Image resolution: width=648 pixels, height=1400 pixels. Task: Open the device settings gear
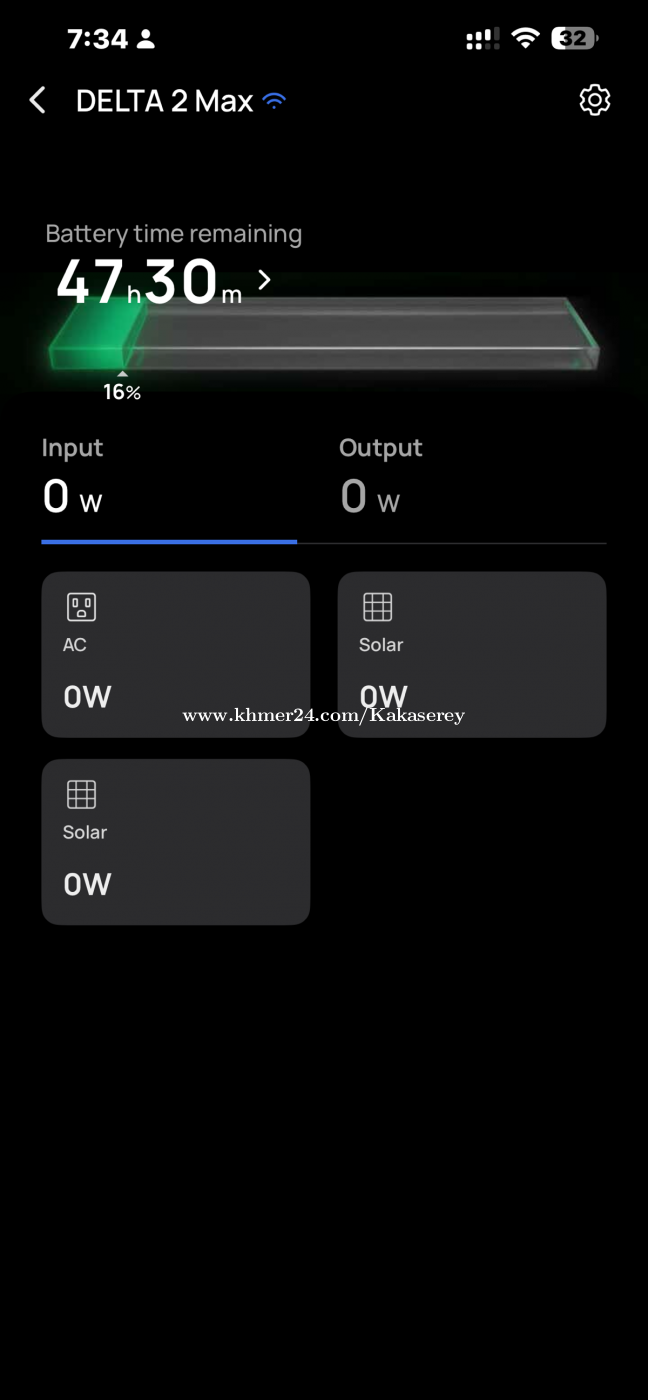coord(594,100)
